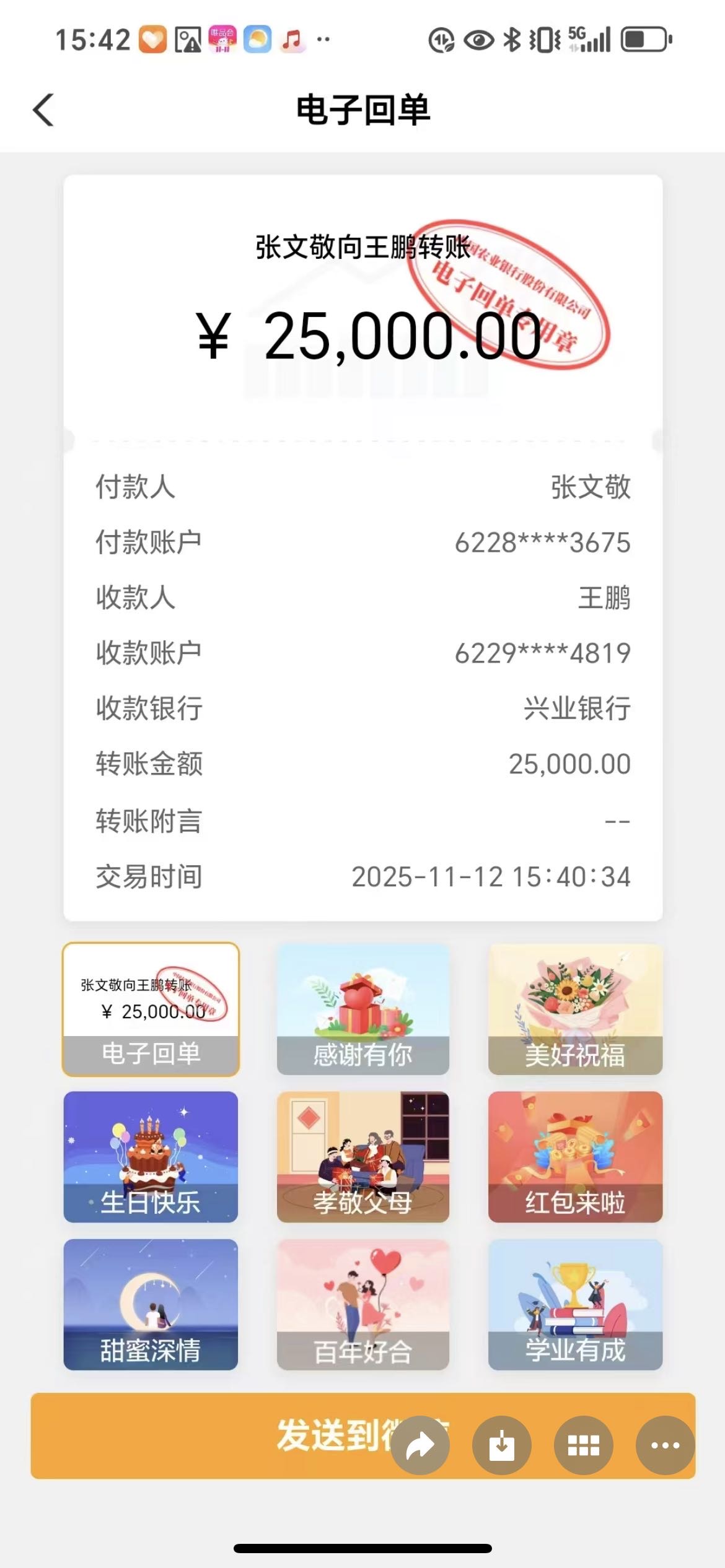Select the 生日快乐 birthday template

[151, 1157]
